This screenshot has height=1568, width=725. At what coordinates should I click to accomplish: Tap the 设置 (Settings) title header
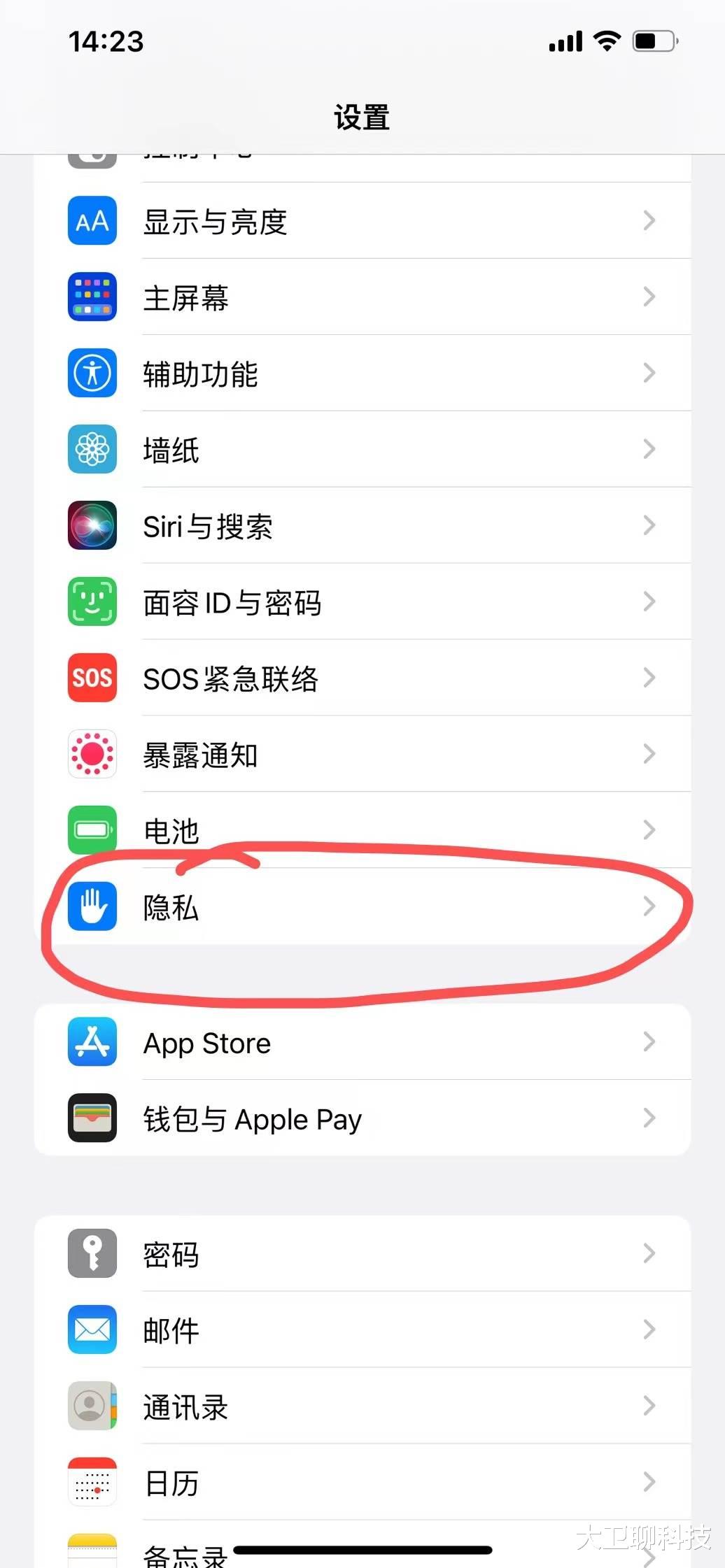(x=362, y=117)
